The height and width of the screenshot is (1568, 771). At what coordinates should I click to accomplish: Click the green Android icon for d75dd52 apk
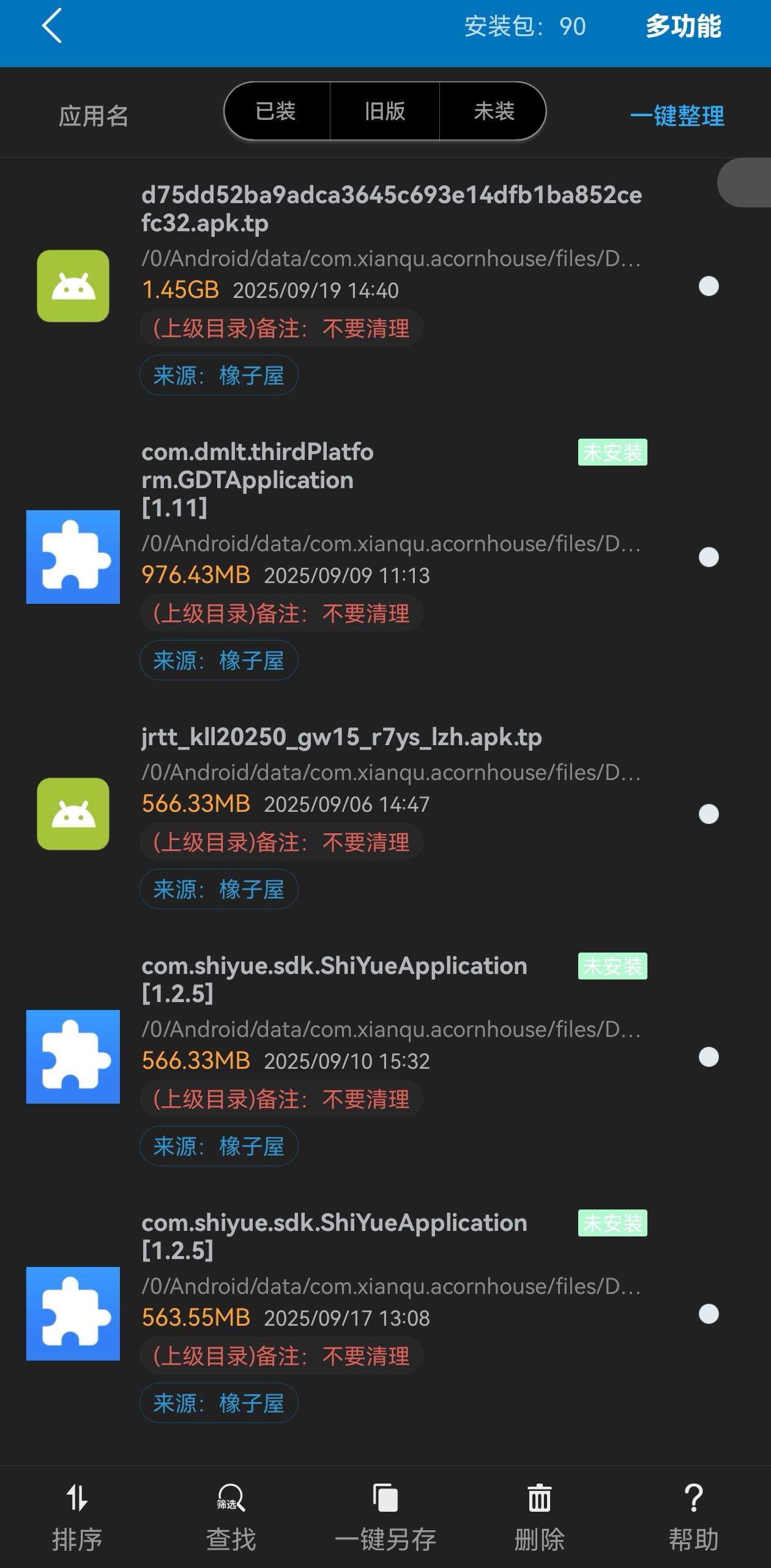[x=73, y=285]
